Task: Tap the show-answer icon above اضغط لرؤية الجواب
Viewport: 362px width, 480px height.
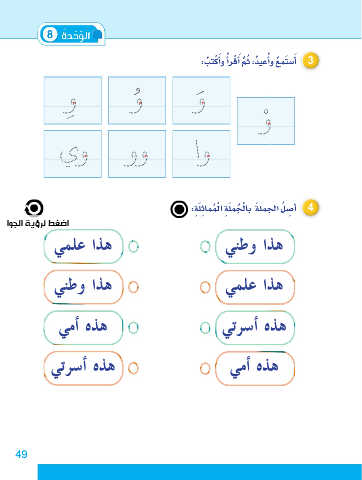Action: [34, 208]
